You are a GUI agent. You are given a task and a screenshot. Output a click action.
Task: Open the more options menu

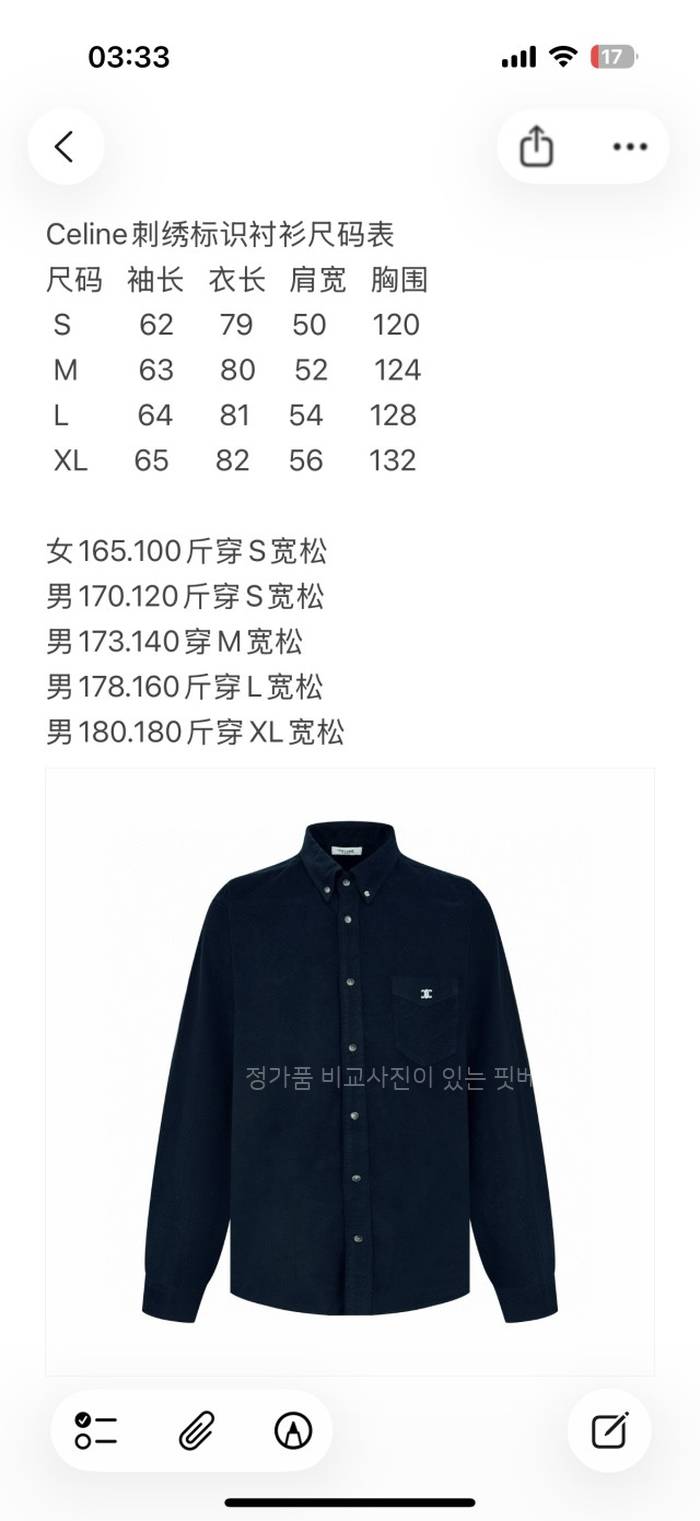[629, 147]
